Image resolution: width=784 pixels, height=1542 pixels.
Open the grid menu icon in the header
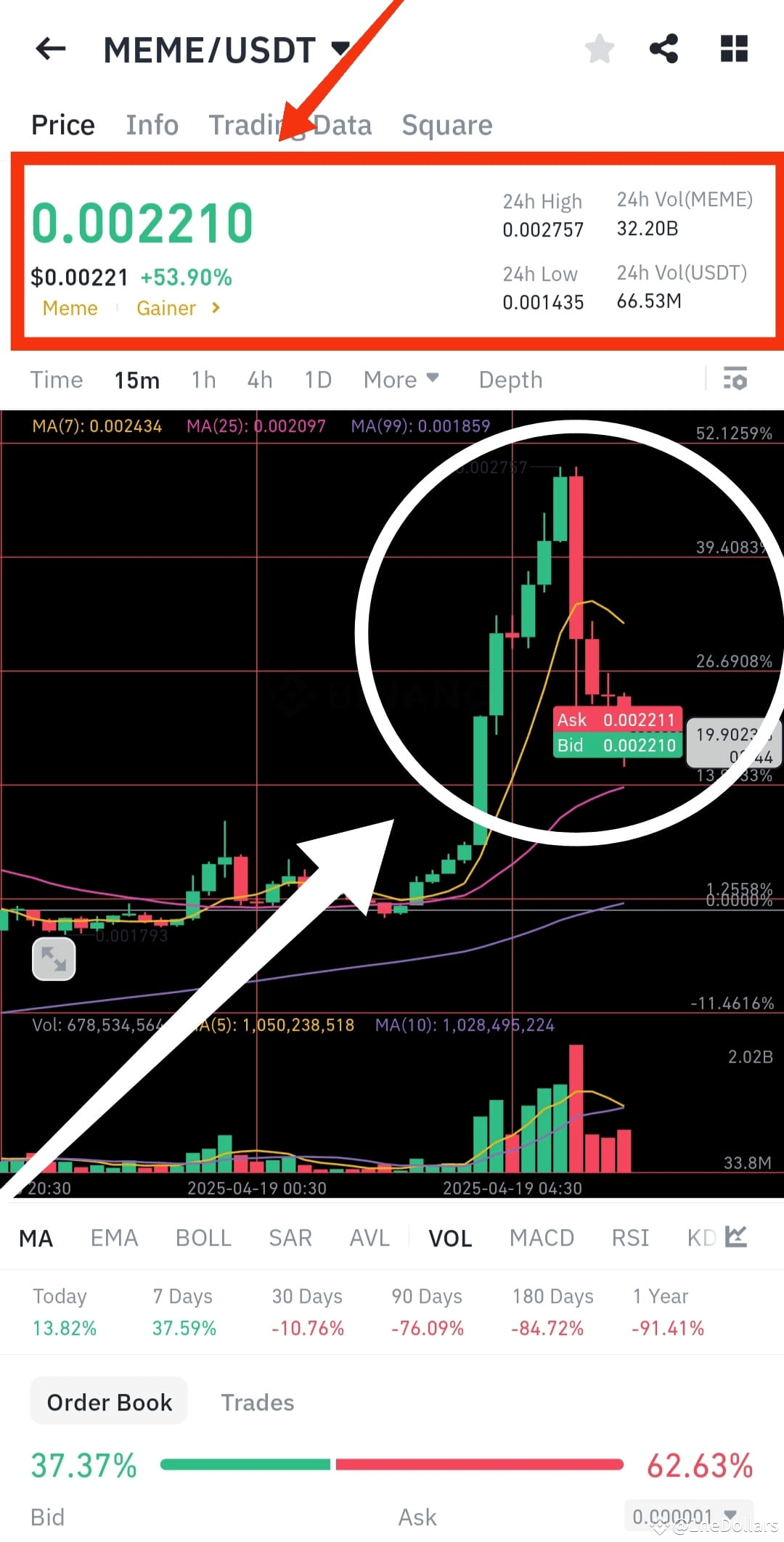[x=734, y=49]
